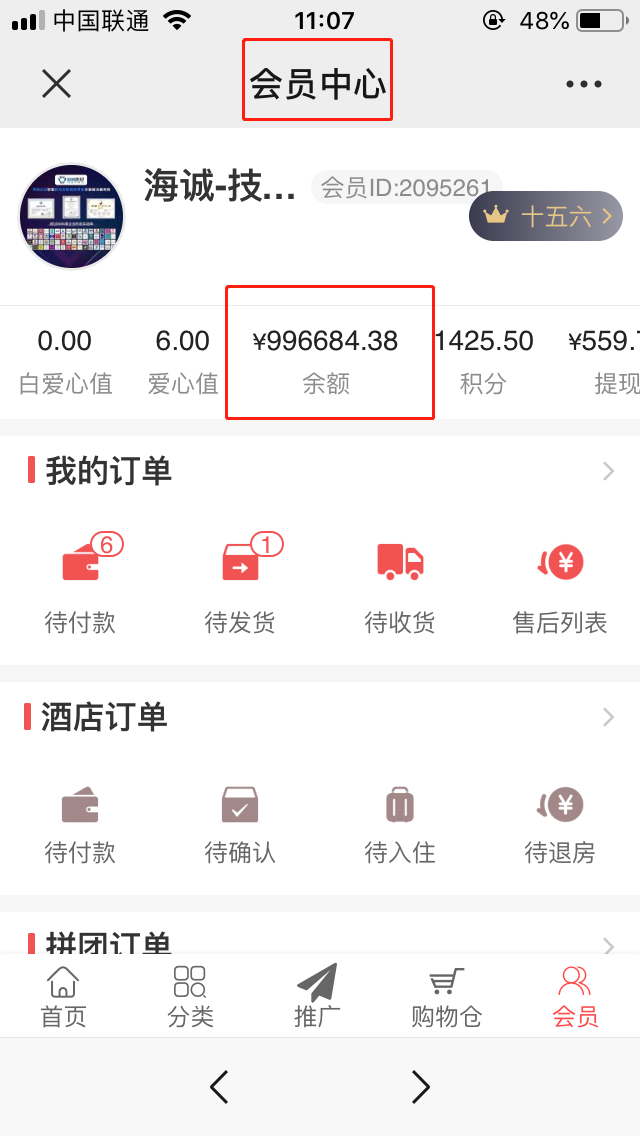The height and width of the screenshot is (1136, 640).
Task: Go to the 购物仓 tab
Action: click(446, 996)
